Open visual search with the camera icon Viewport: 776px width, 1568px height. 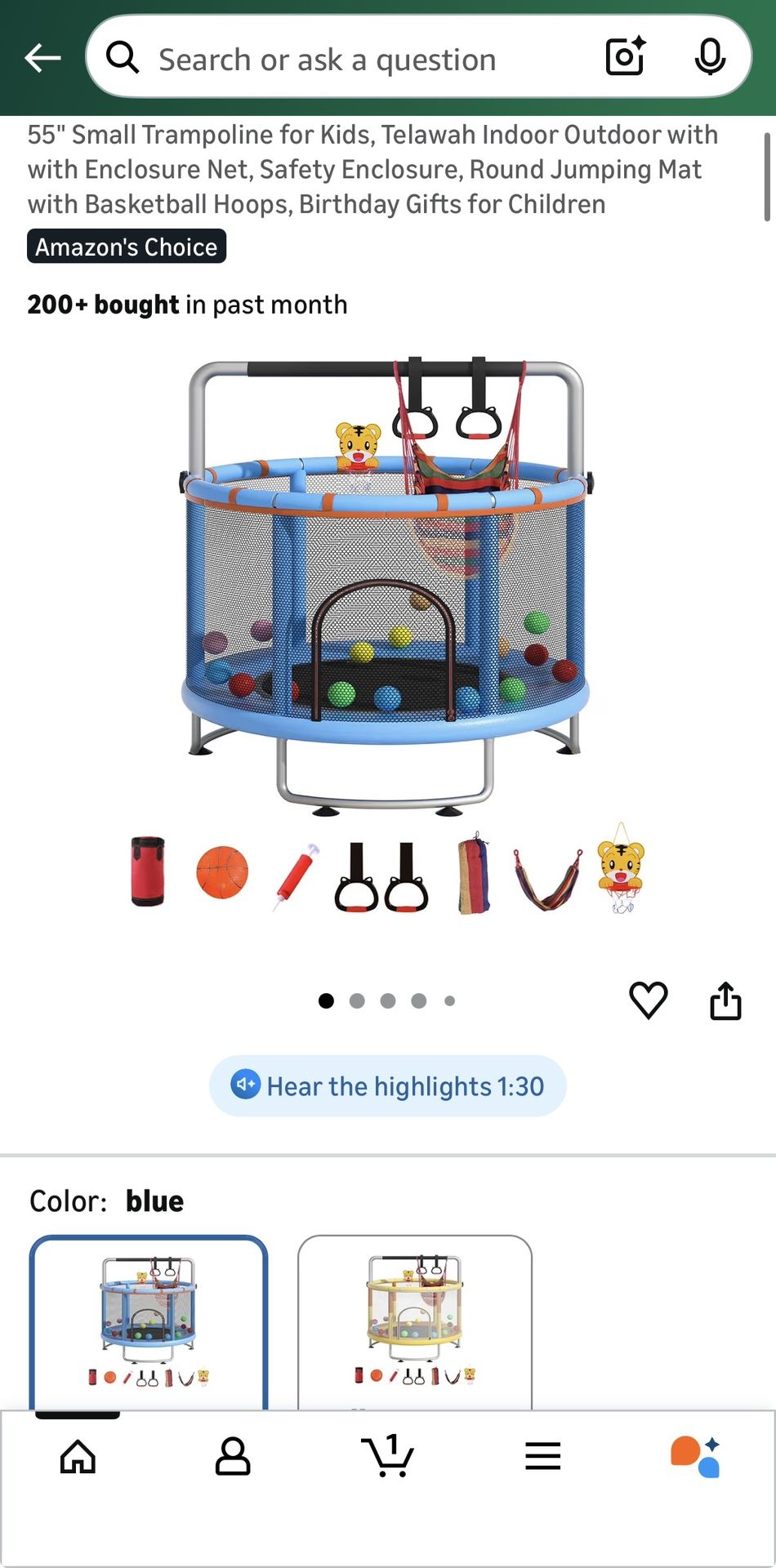click(623, 58)
